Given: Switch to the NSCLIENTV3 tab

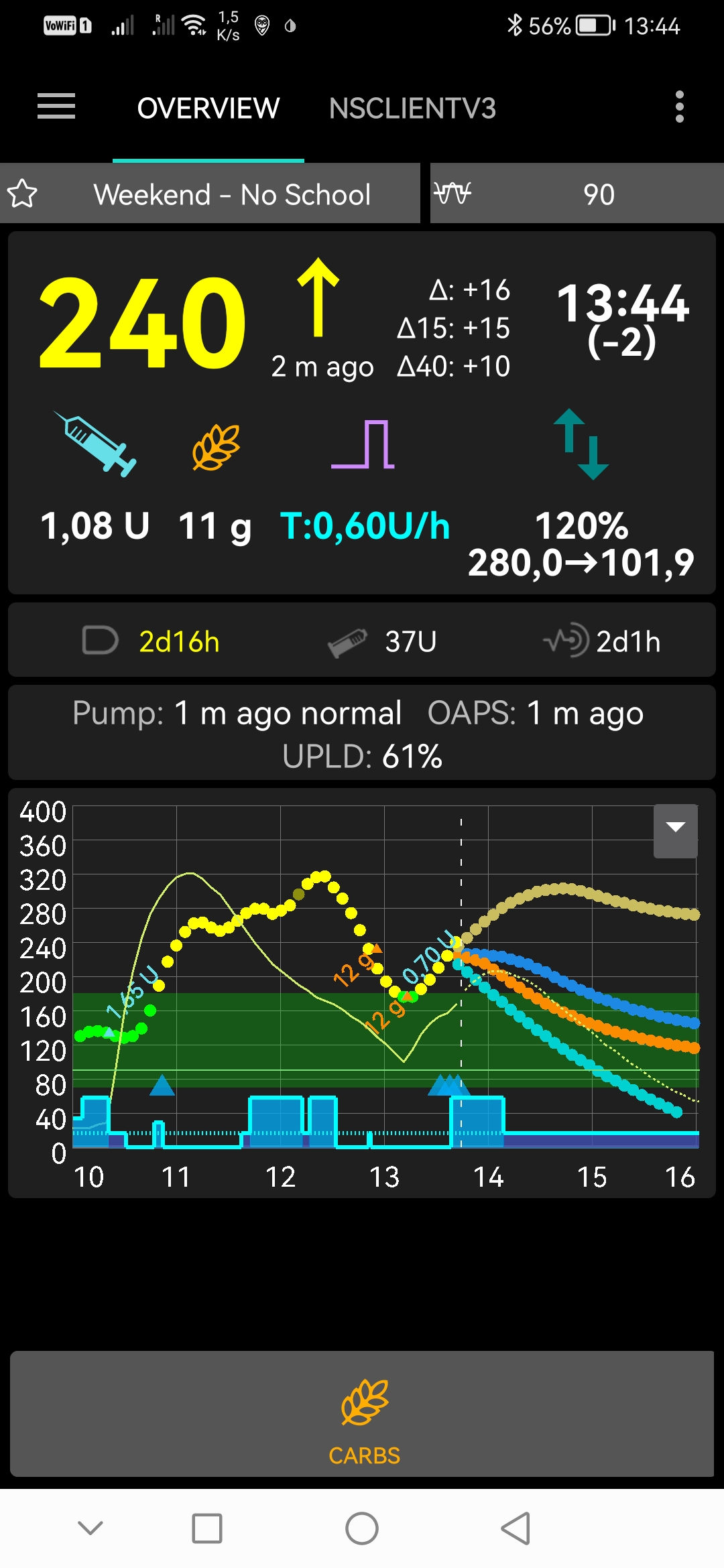Looking at the screenshot, I should pyautogui.click(x=412, y=108).
